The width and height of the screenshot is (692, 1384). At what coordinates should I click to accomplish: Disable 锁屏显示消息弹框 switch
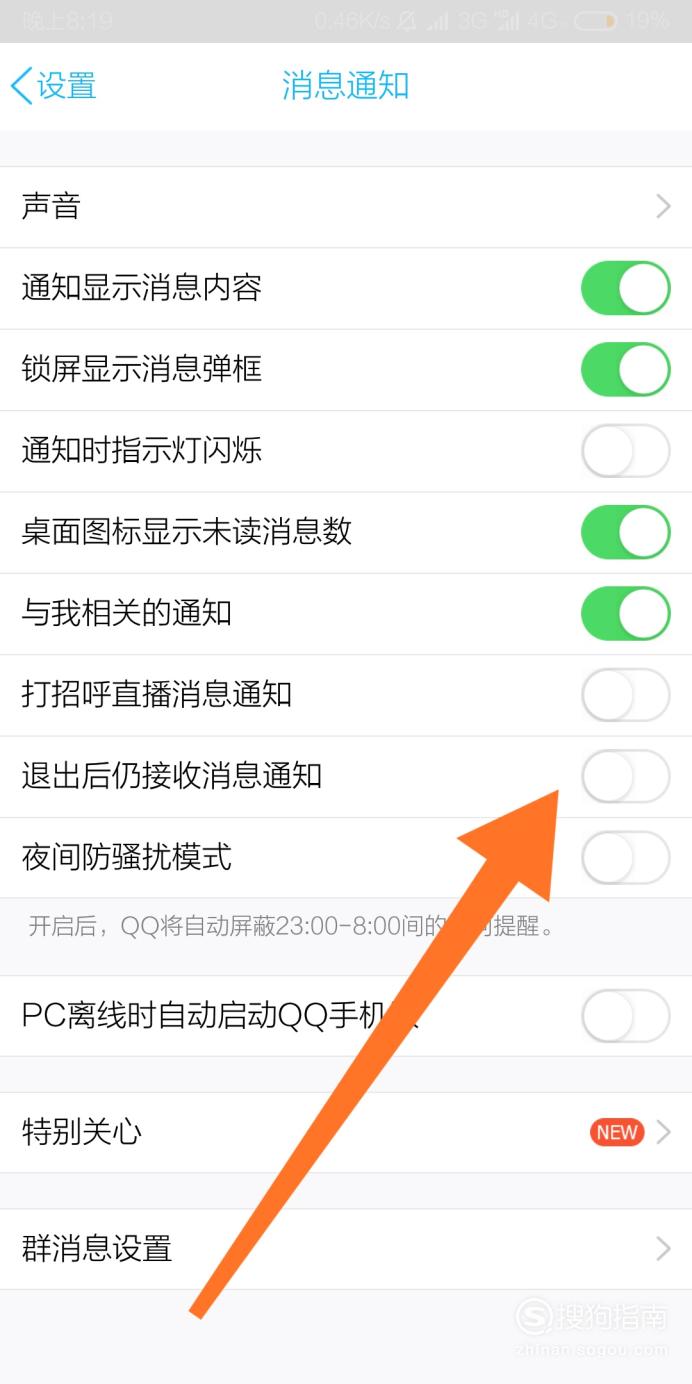625,370
